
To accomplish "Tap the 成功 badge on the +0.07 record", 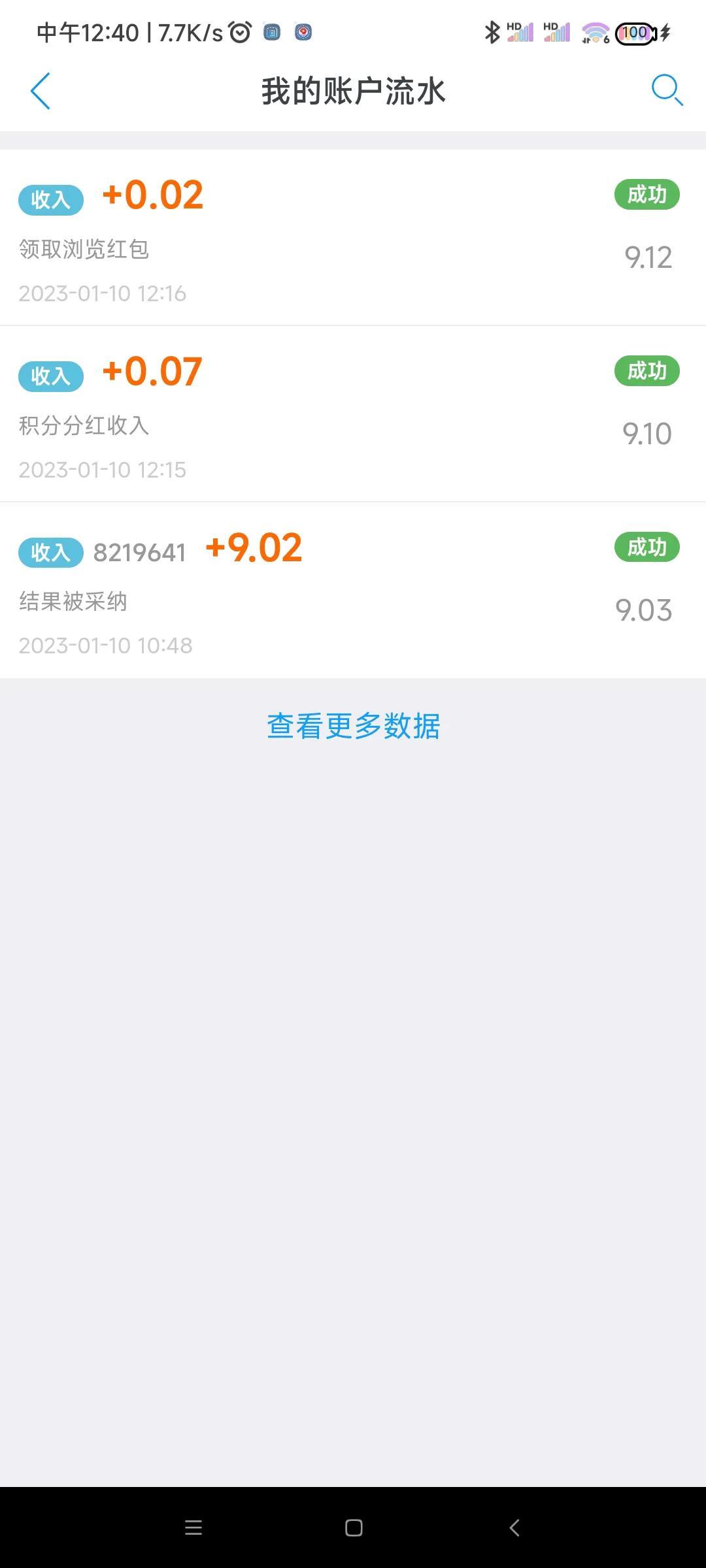I will (646, 371).
